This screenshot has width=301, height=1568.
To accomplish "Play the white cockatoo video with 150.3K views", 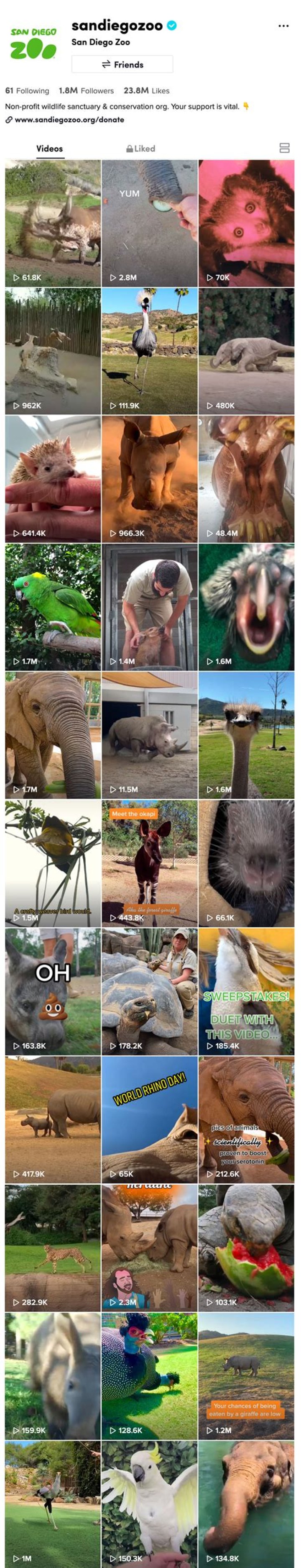I will [x=150, y=1504].
